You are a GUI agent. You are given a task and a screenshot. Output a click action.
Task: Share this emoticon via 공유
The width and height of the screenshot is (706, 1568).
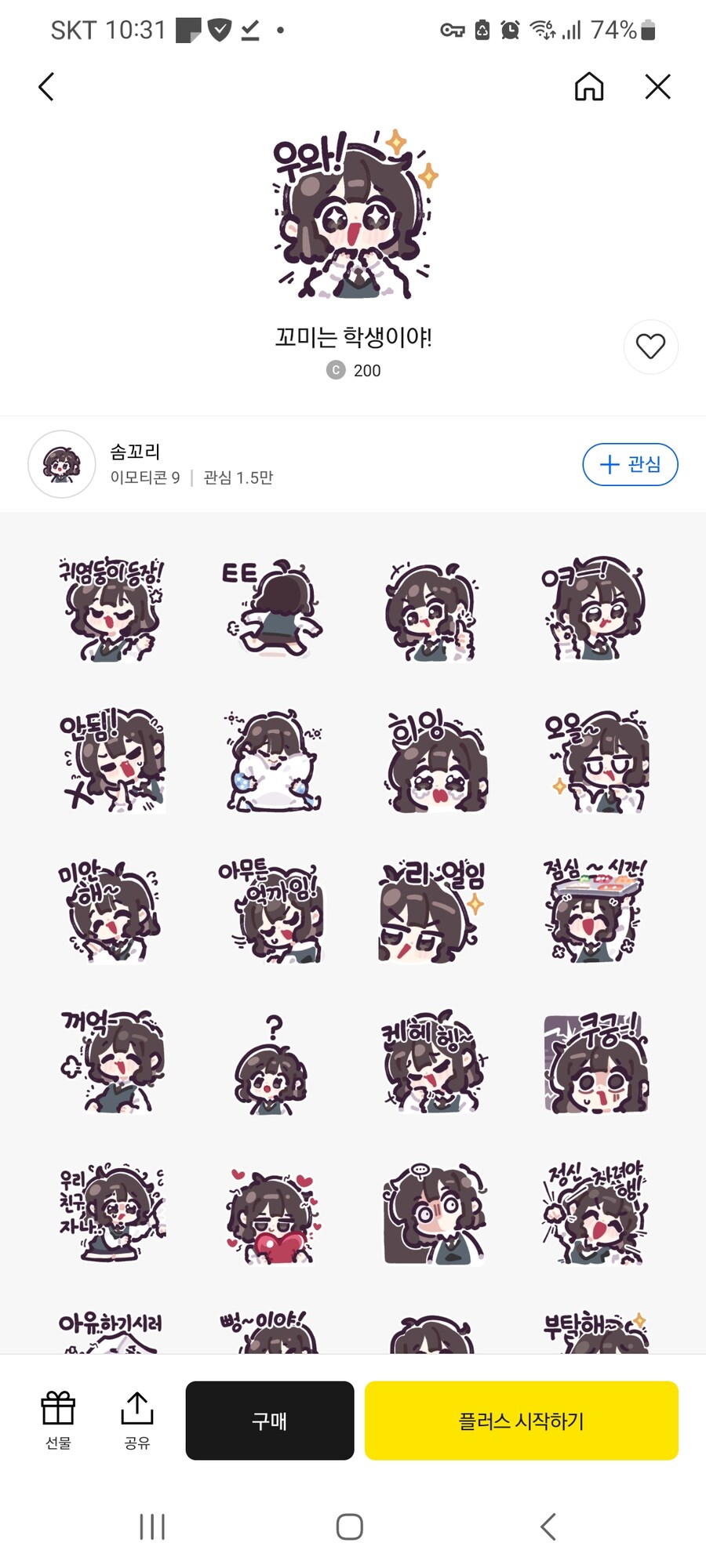pos(137,1420)
